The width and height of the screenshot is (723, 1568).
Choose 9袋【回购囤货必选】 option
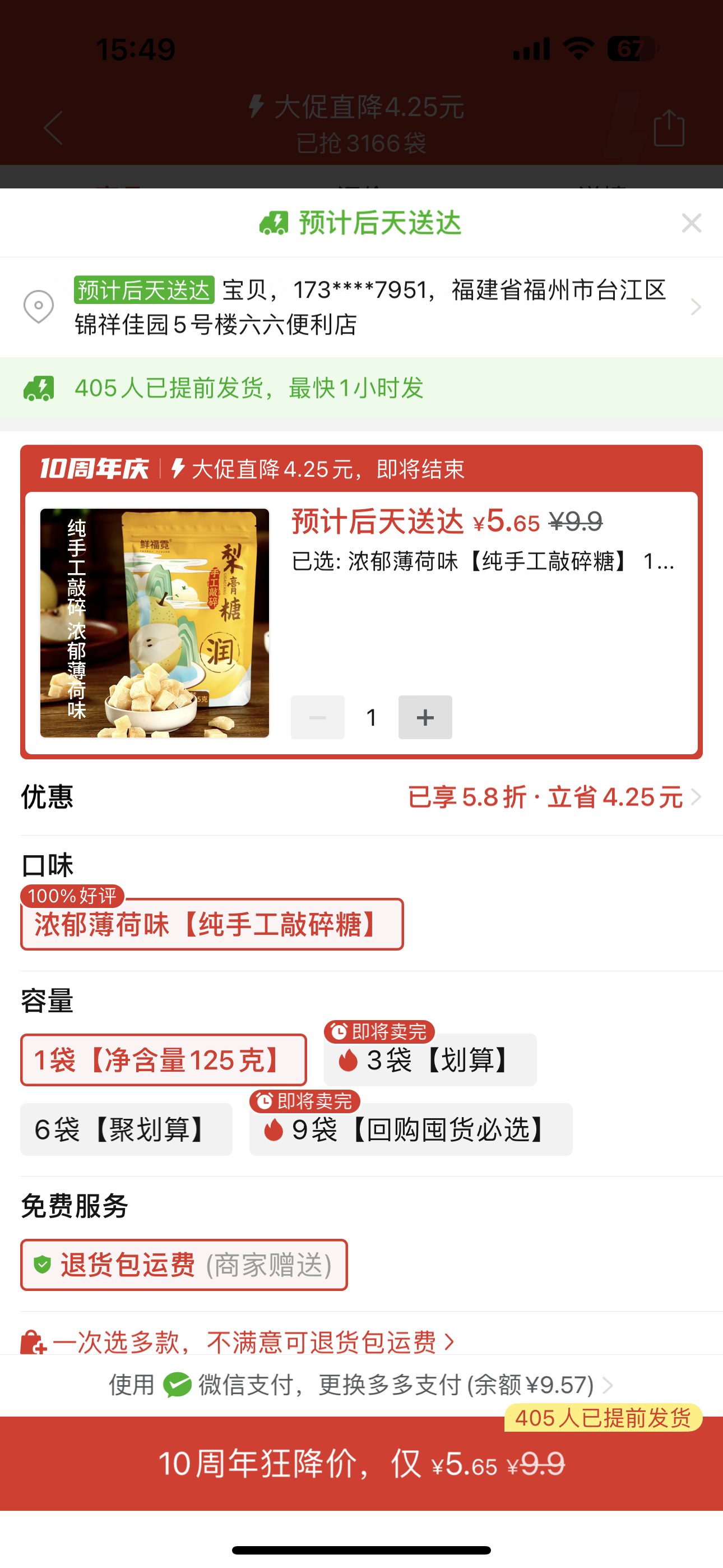[x=411, y=1130]
